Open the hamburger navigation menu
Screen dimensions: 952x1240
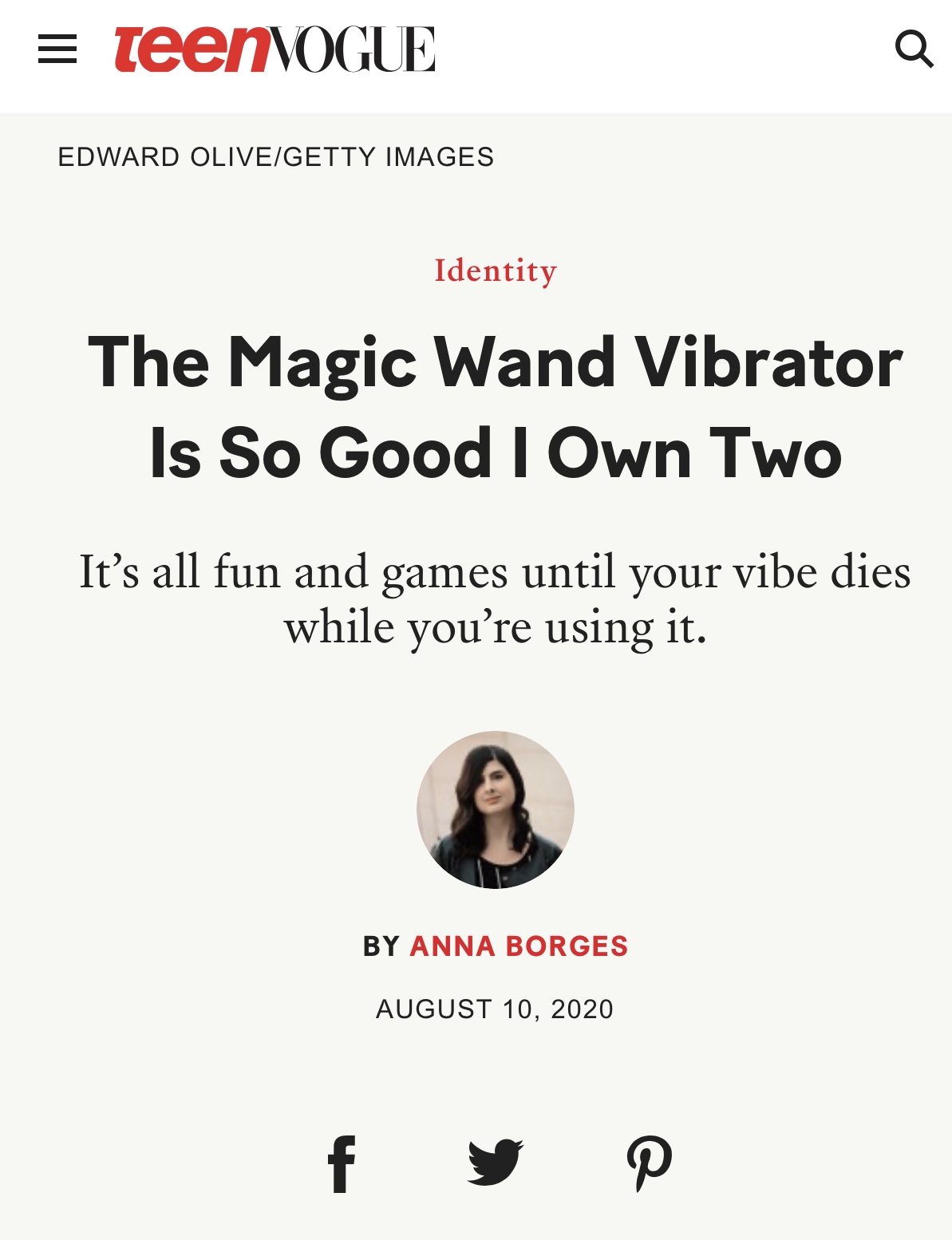[x=57, y=49]
